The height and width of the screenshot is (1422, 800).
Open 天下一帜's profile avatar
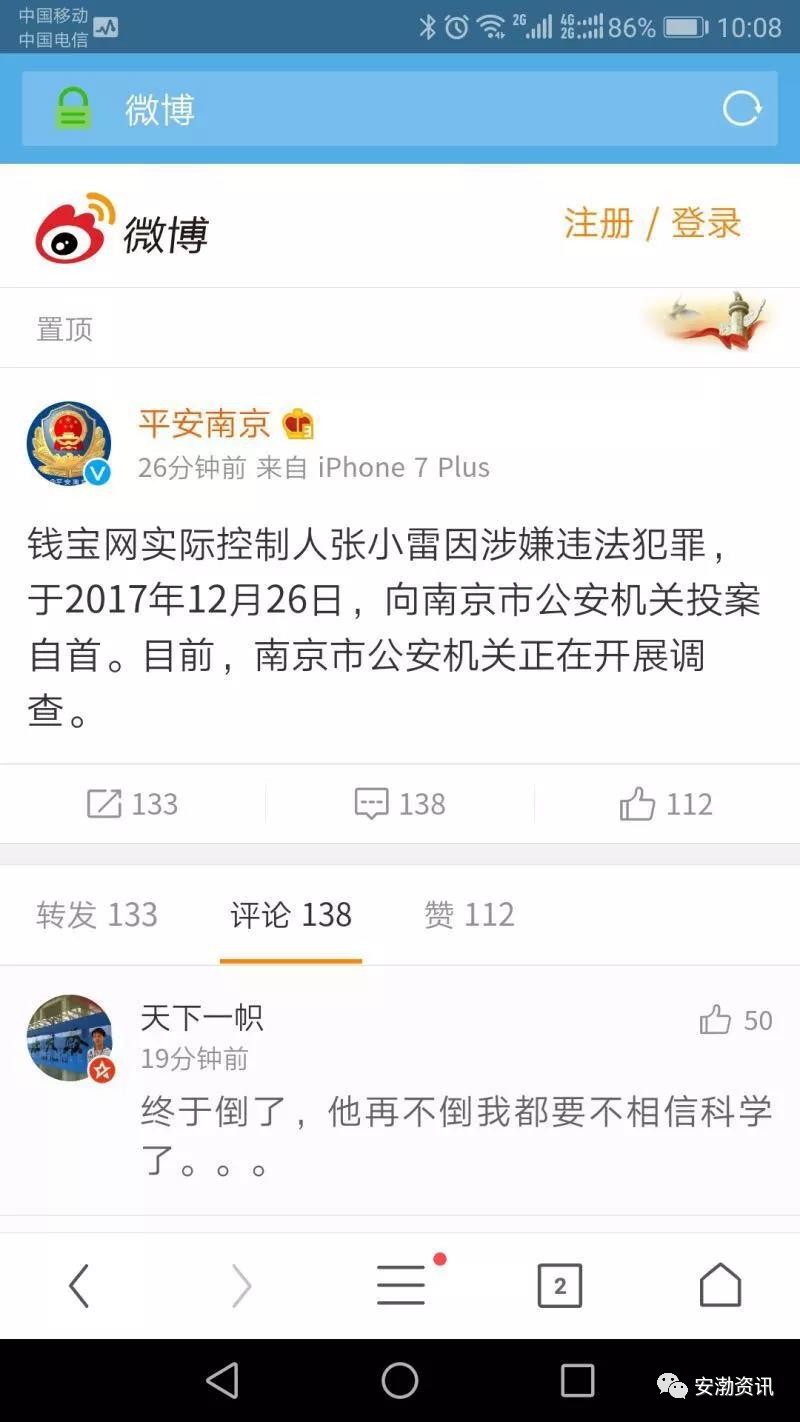tap(70, 1038)
